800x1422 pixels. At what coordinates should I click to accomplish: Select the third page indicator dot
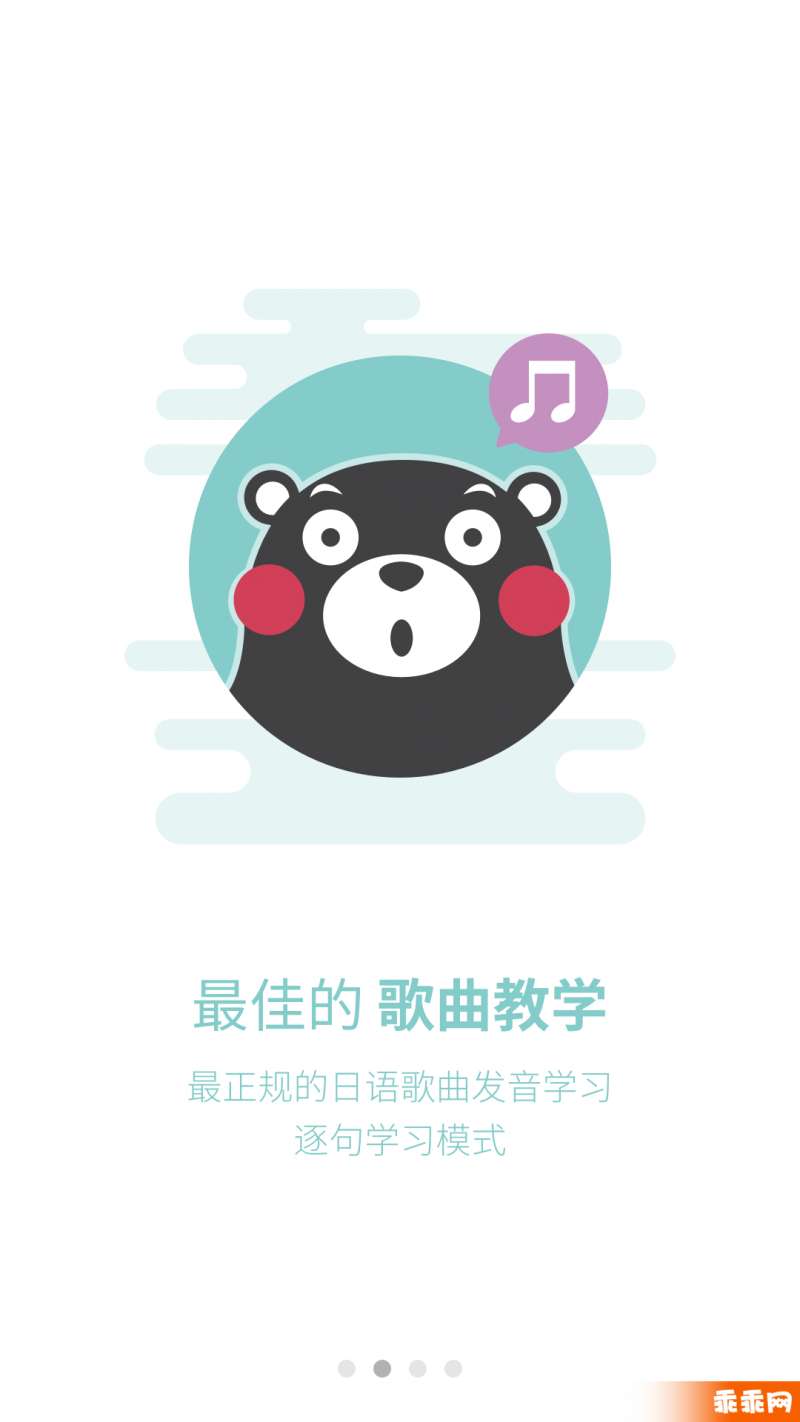click(418, 1368)
